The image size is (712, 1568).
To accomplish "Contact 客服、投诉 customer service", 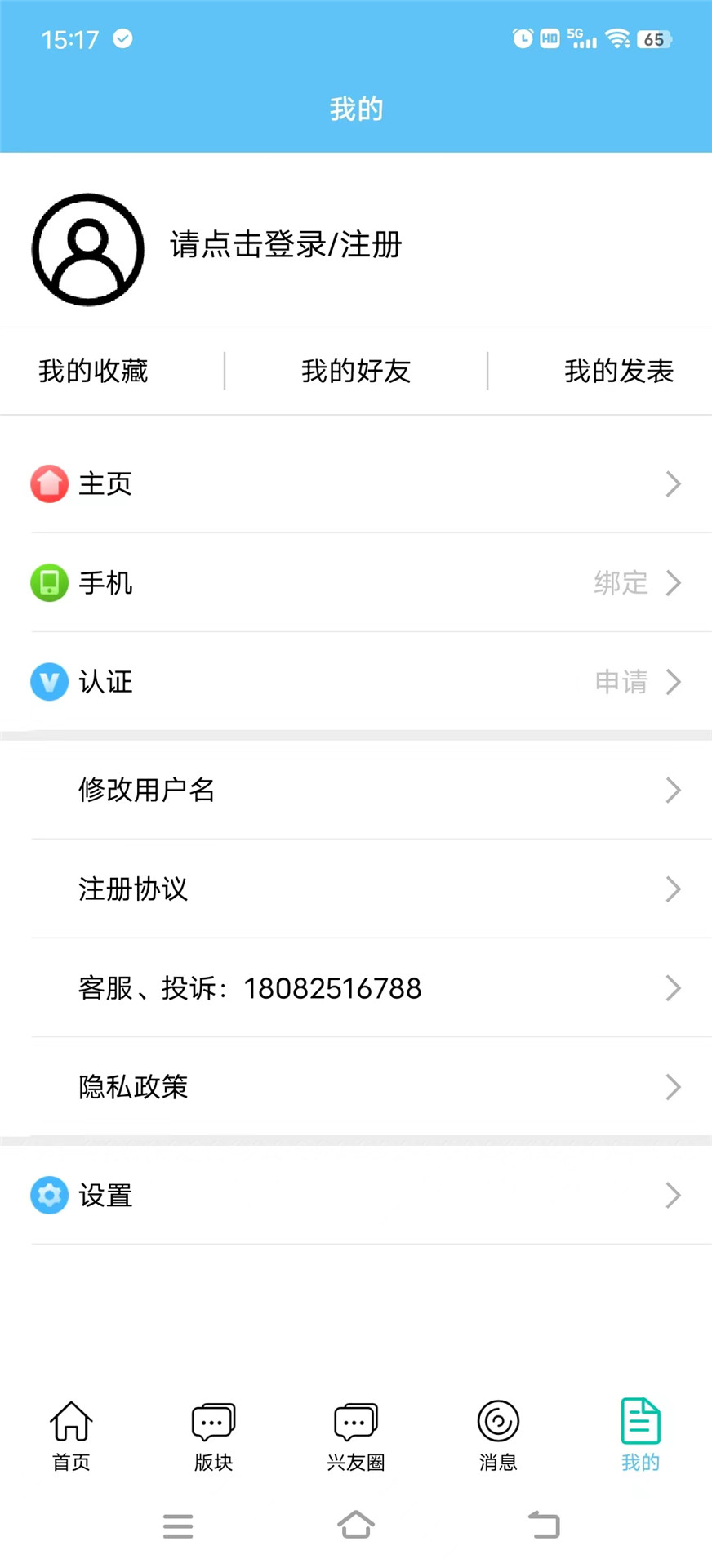I will point(356,988).
